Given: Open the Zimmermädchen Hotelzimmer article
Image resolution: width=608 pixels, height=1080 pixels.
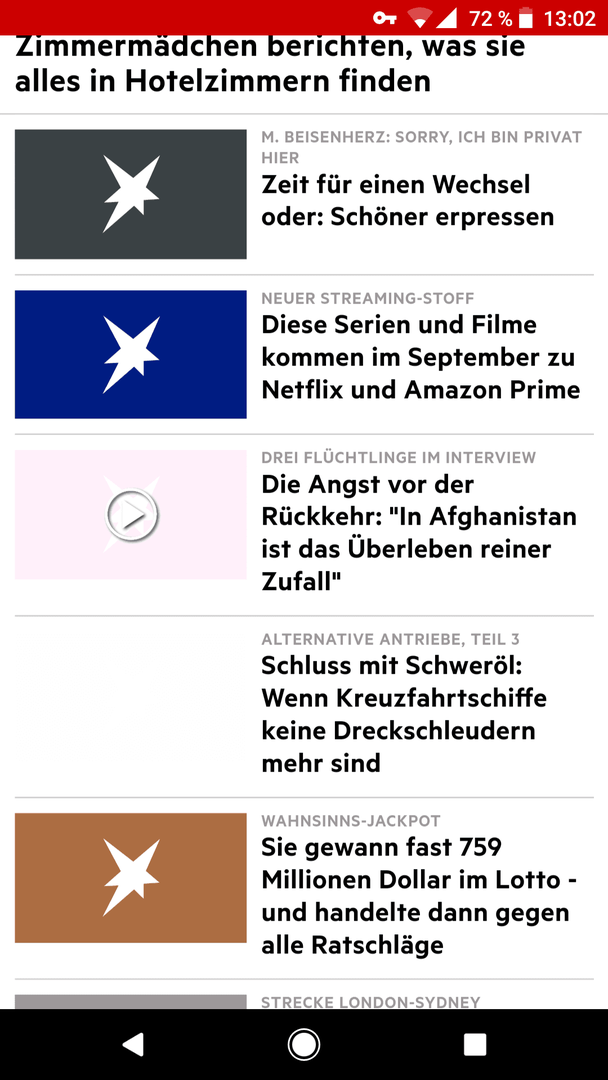Looking at the screenshot, I should click(270, 64).
